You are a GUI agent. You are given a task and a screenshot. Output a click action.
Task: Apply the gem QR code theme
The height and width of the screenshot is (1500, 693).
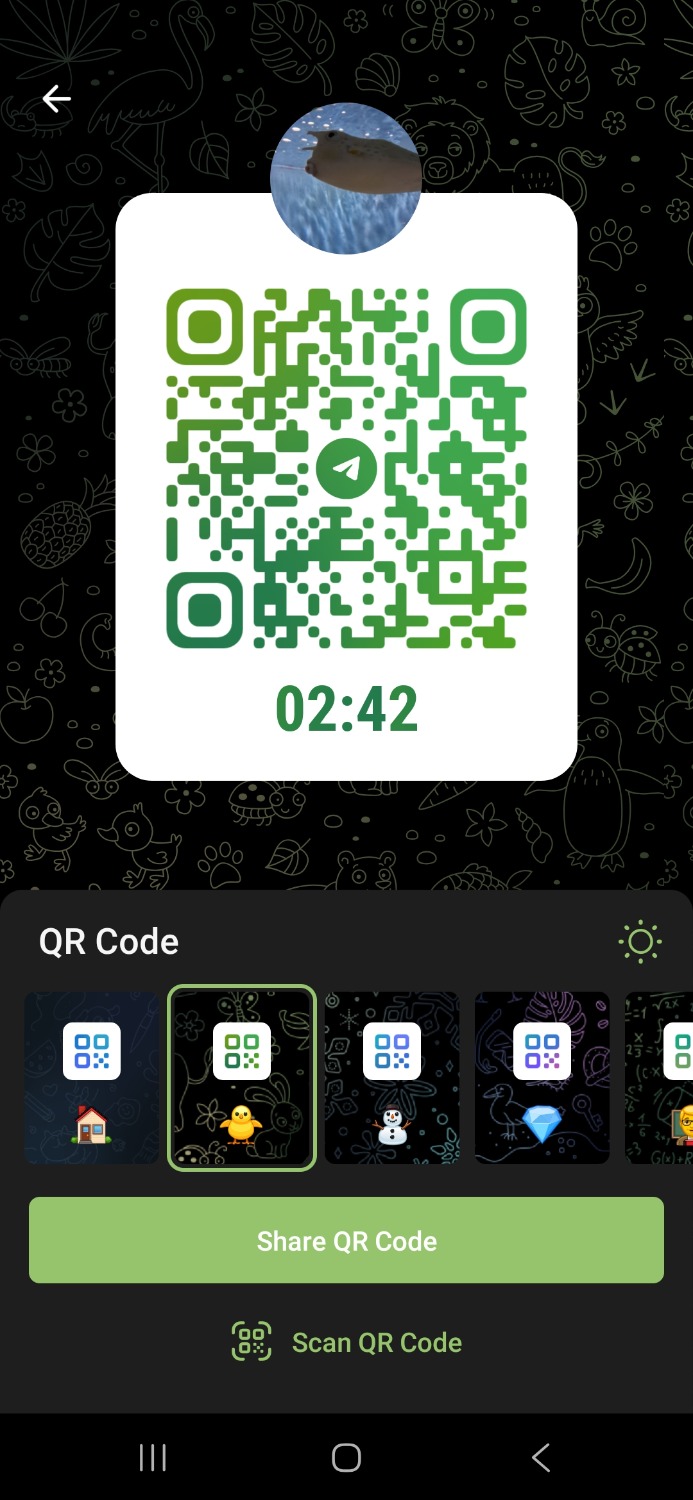(542, 1077)
